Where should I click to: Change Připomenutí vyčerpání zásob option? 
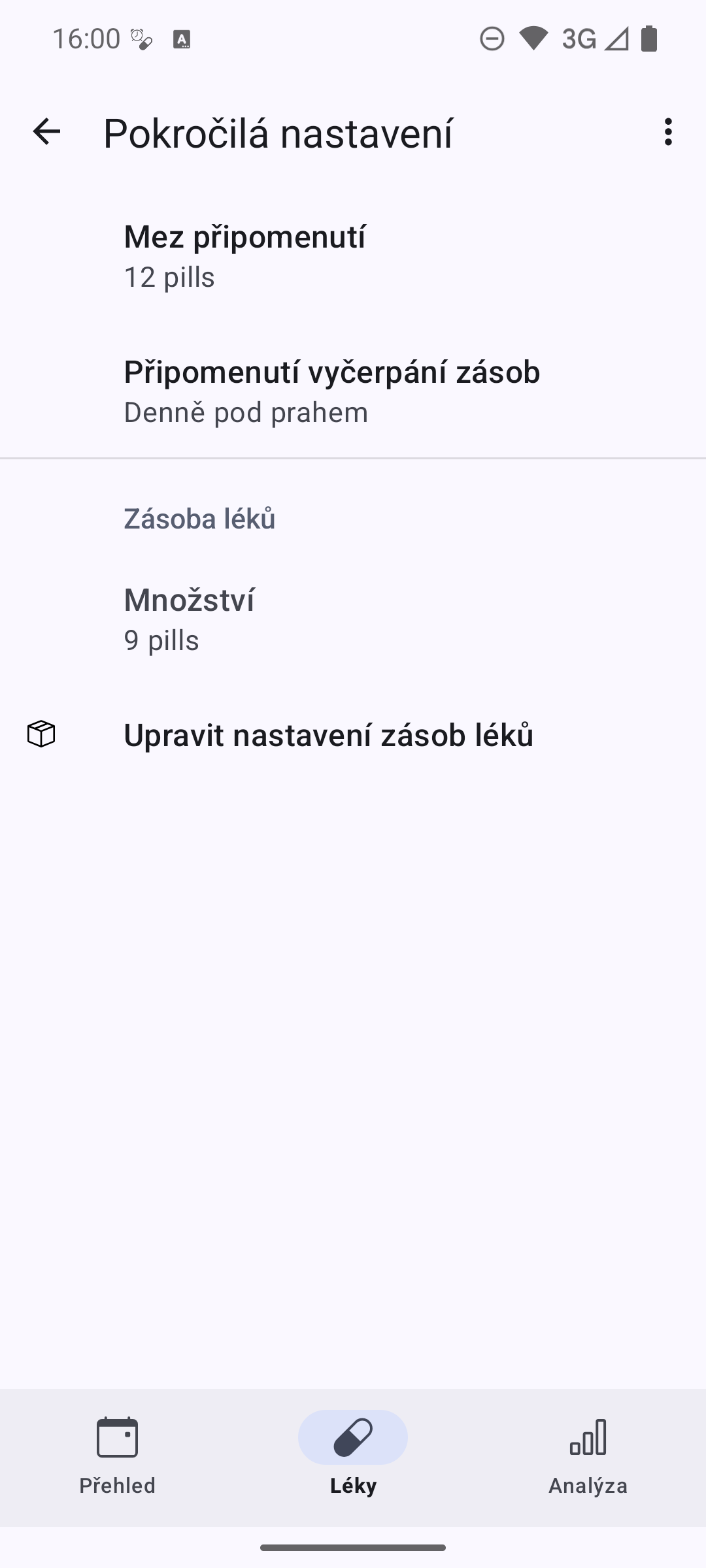click(353, 391)
